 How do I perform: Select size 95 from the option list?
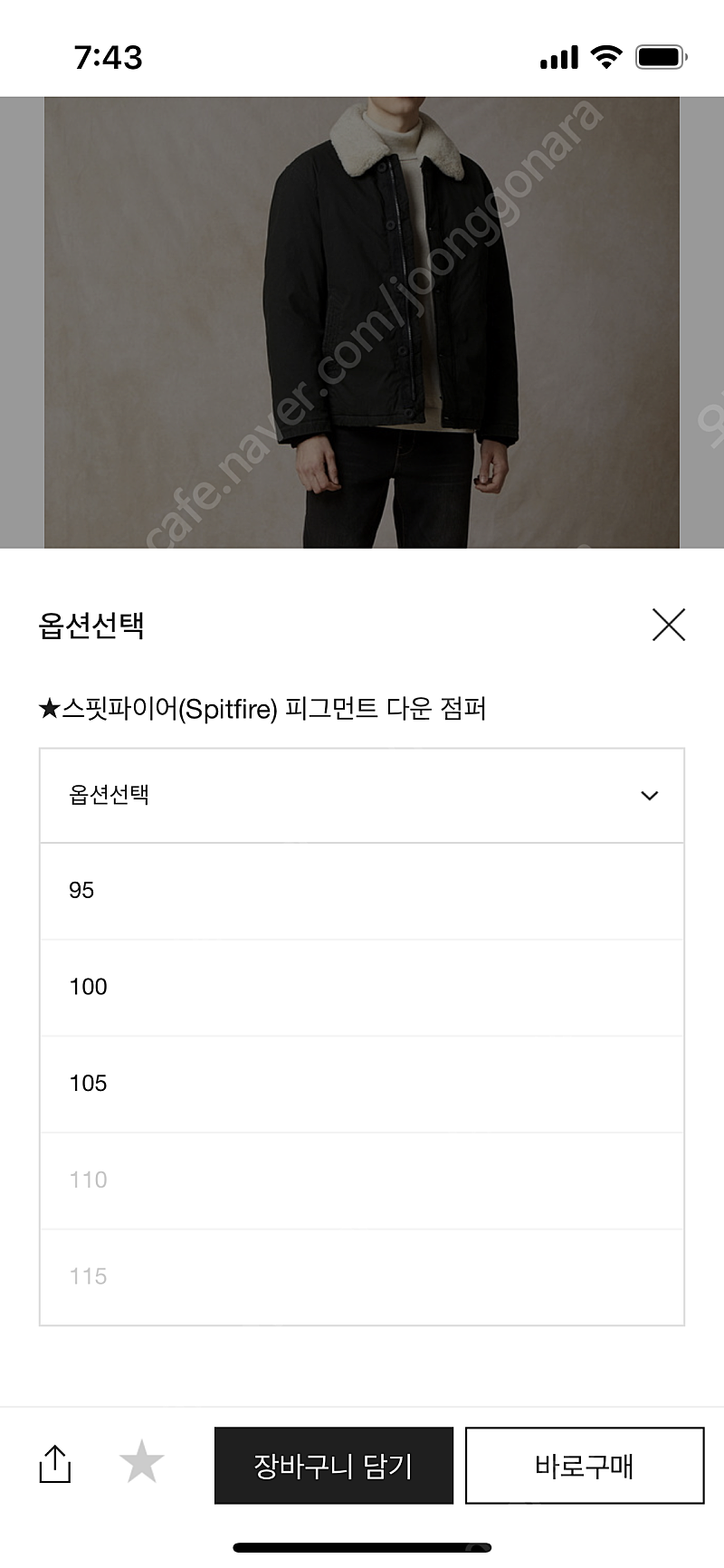362,890
